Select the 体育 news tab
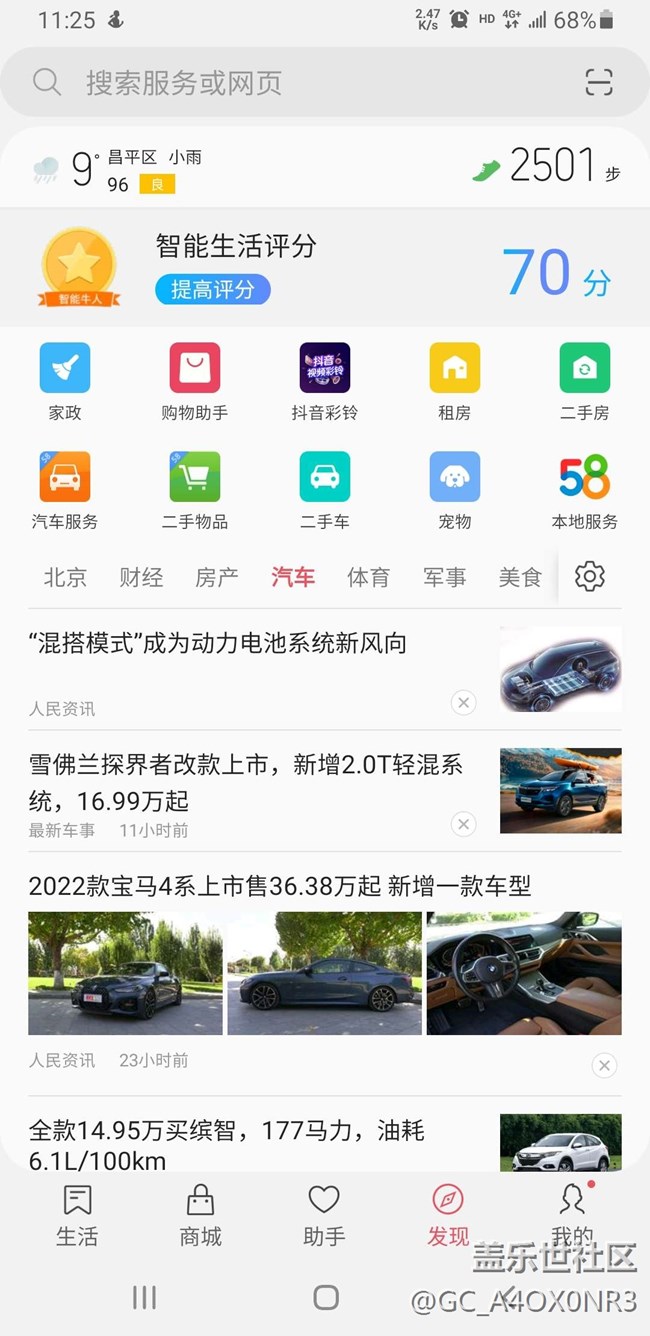This screenshot has height=1336, width=650. (x=368, y=577)
